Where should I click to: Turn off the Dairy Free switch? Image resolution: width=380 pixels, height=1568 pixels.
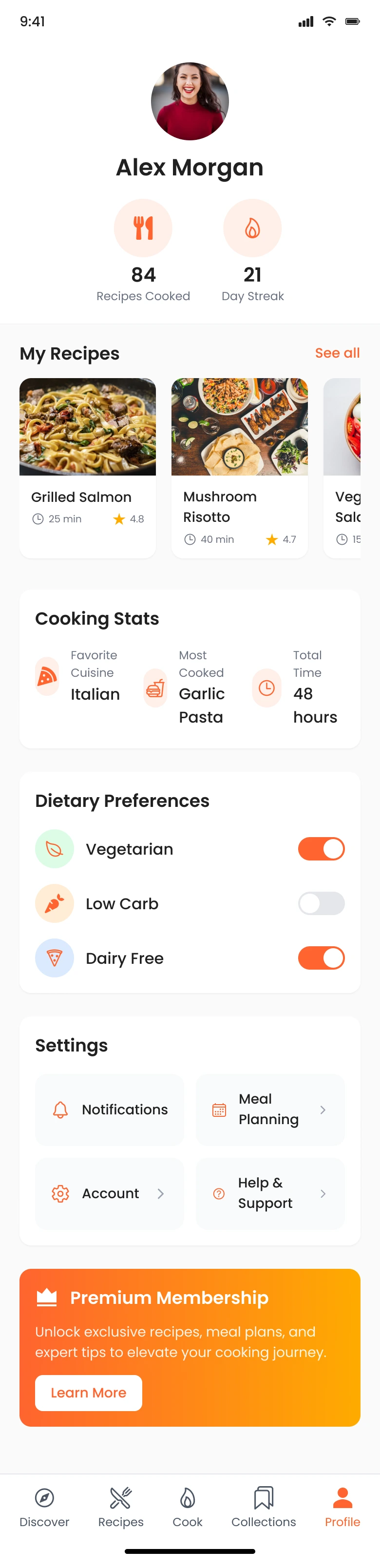pos(321,958)
